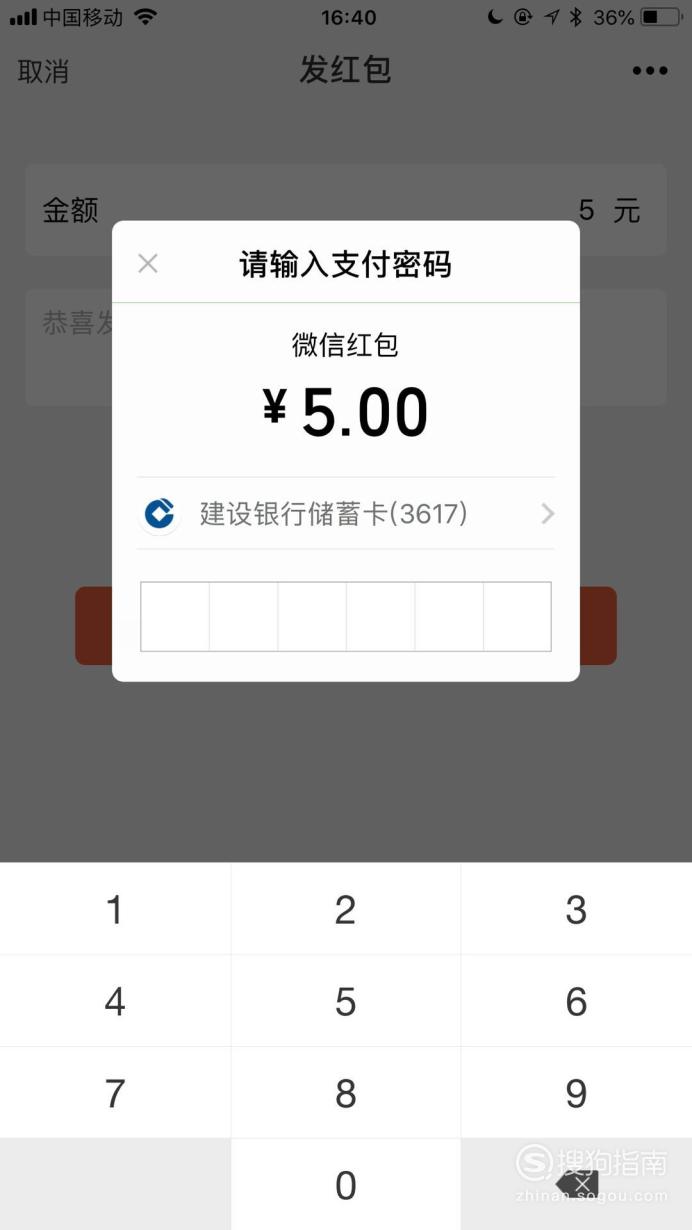Enter digit 1 on the keypad
Viewport: 692px width, 1230px height.
point(115,909)
